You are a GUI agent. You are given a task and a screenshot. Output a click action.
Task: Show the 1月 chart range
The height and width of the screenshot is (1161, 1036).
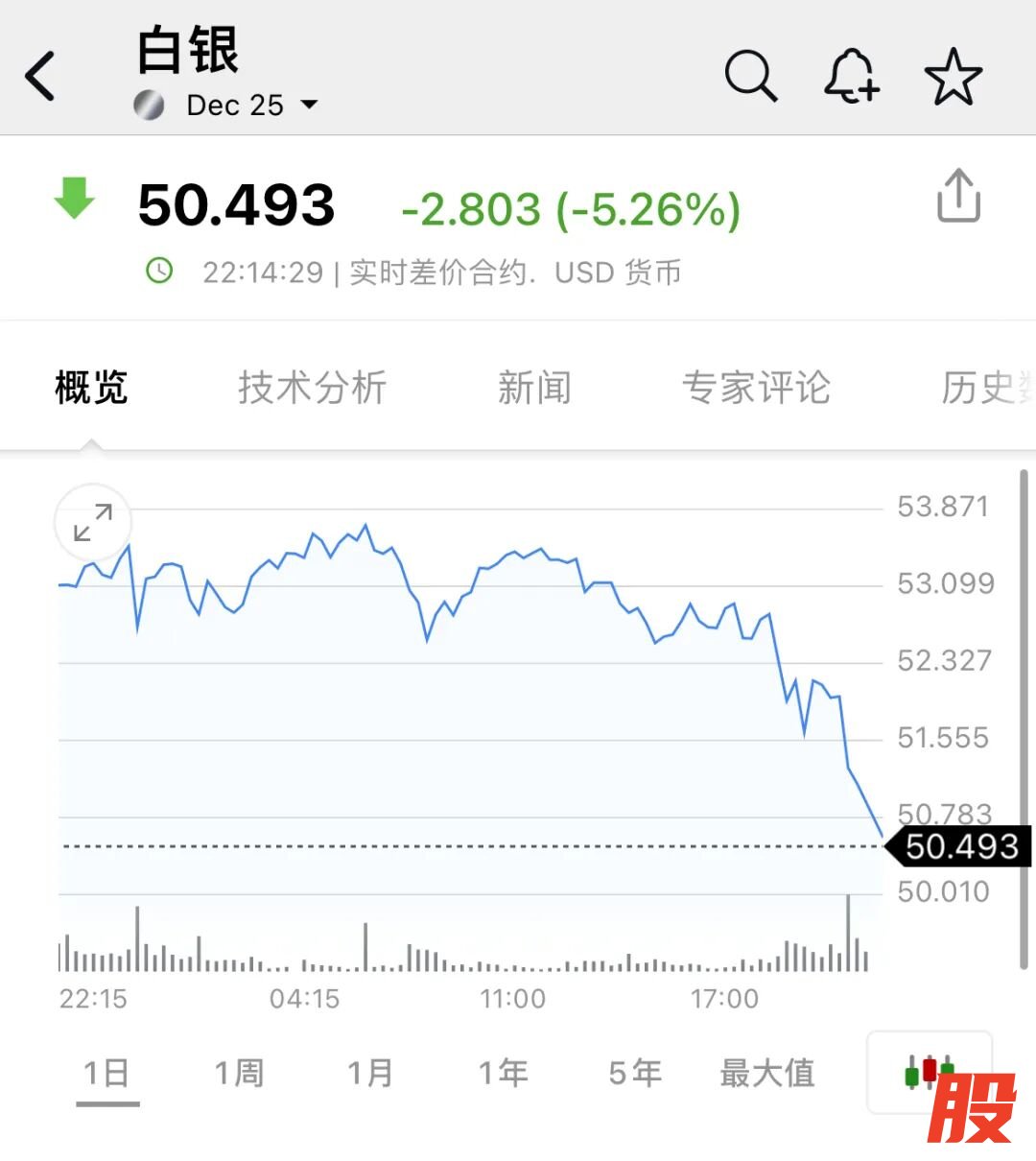[x=370, y=1073]
